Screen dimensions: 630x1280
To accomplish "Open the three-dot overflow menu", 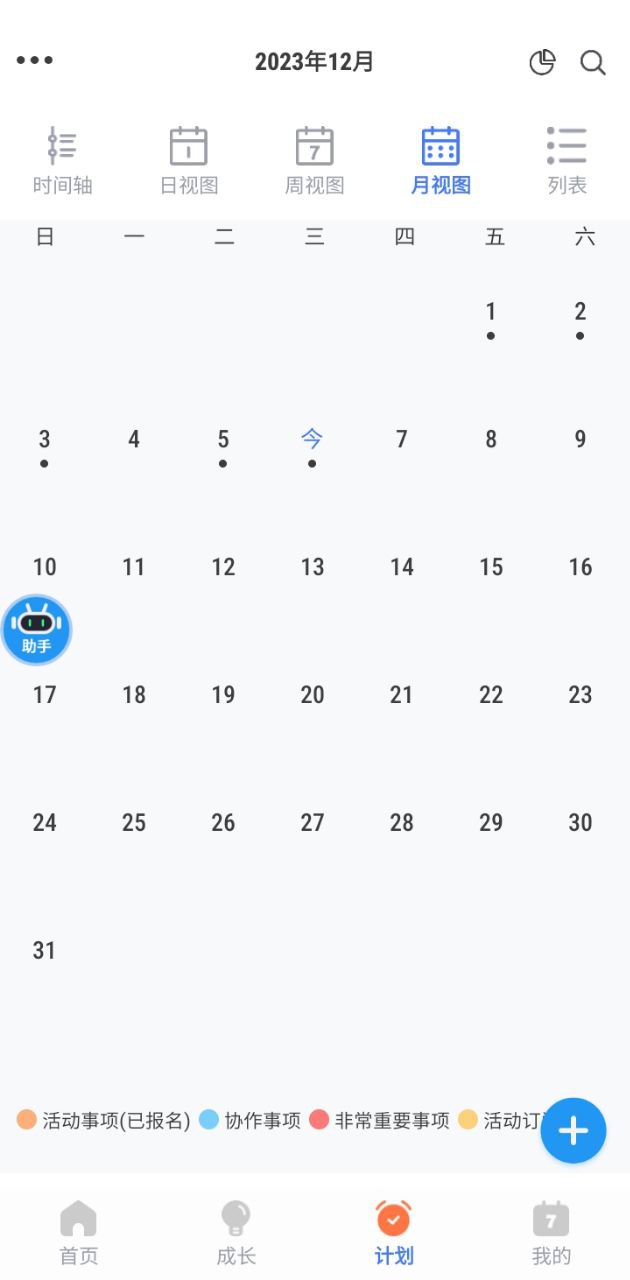I will [35, 61].
